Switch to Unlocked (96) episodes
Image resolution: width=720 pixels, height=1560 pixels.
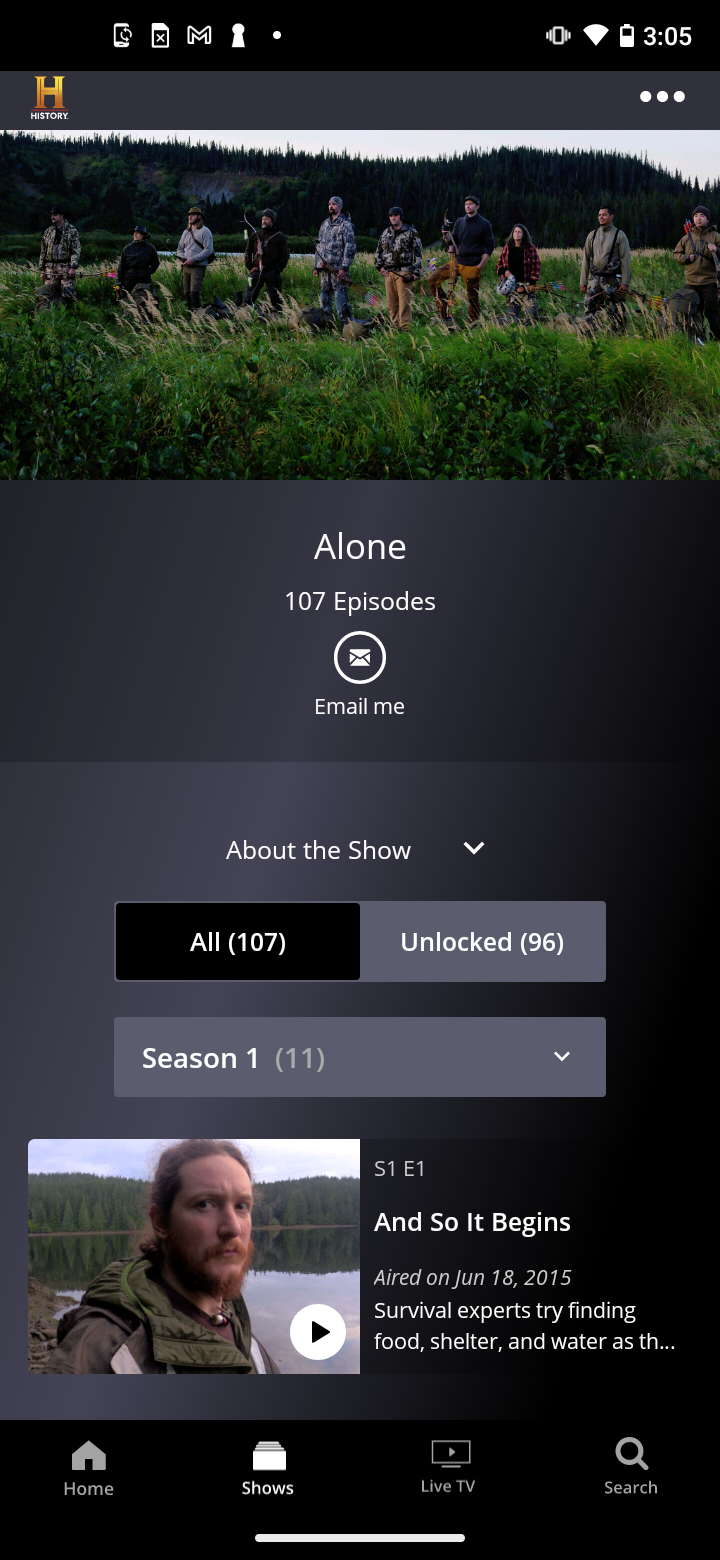pyautogui.click(x=482, y=942)
